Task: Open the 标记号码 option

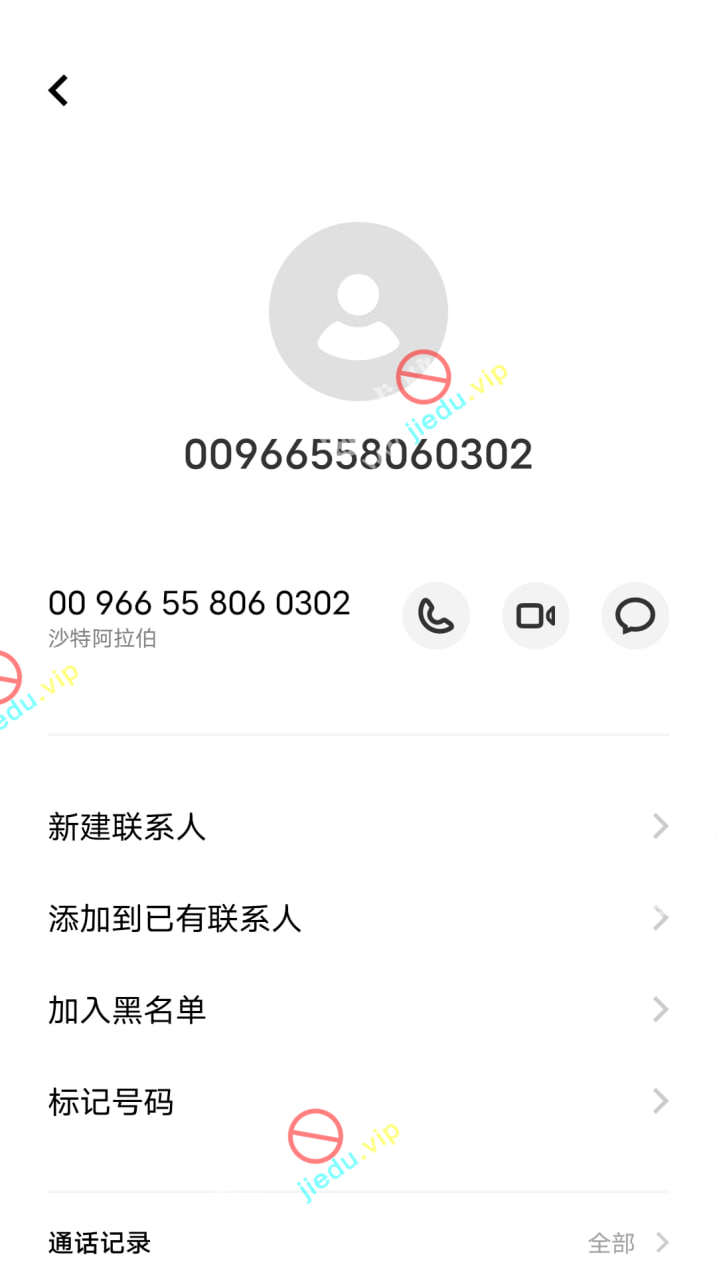Action: point(358,1102)
